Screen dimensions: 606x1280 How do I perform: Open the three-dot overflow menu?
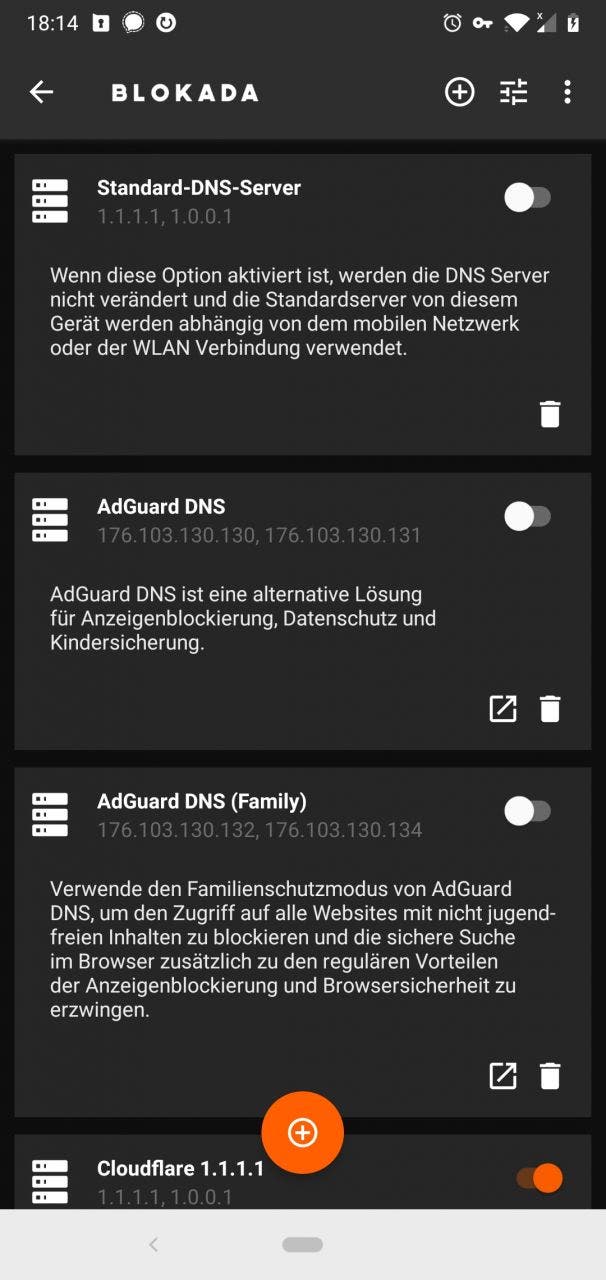(x=567, y=92)
